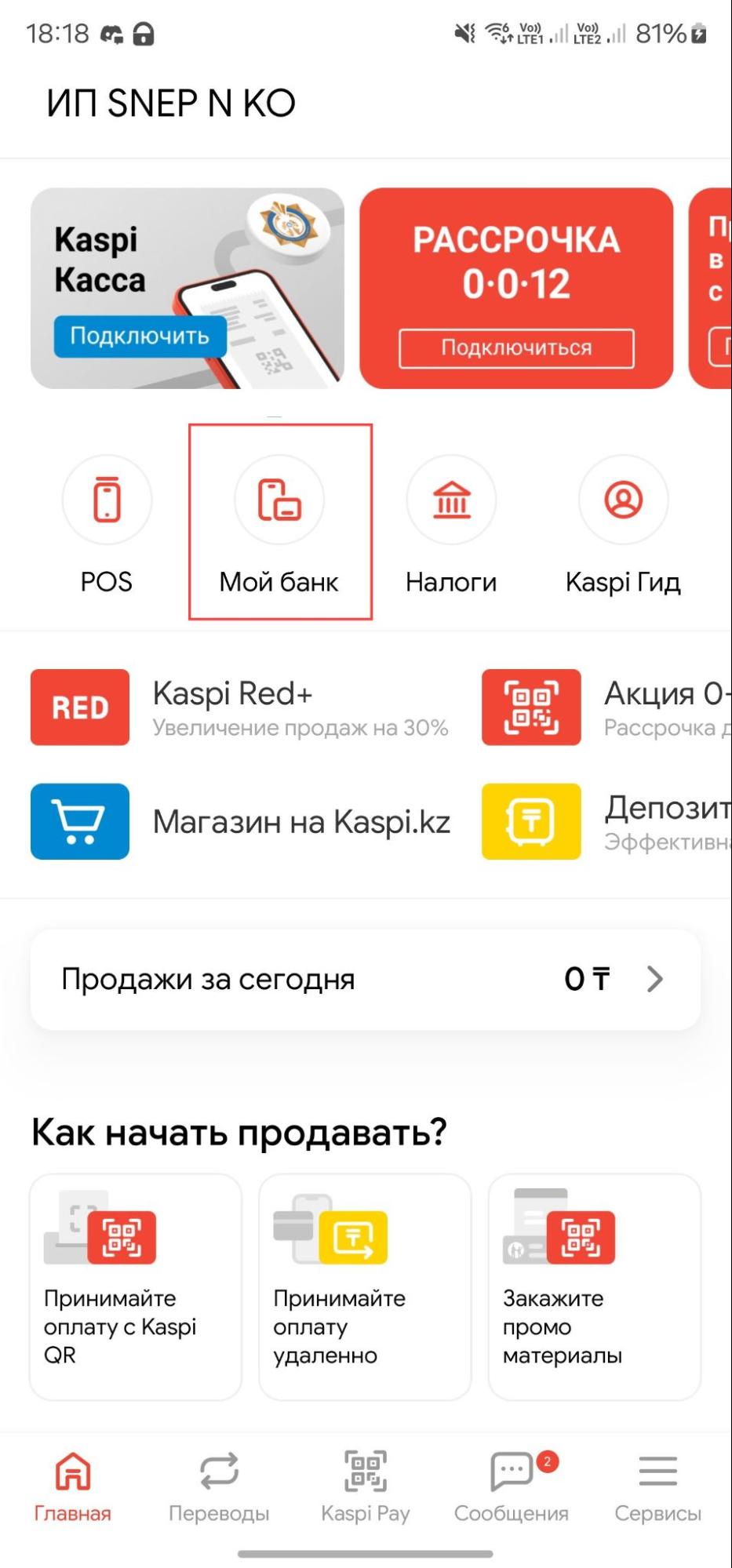Viewport: 732px width, 1568px height.
Task: Switch to the Сервисы tab
Action: pyautogui.click(x=657, y=1485)
